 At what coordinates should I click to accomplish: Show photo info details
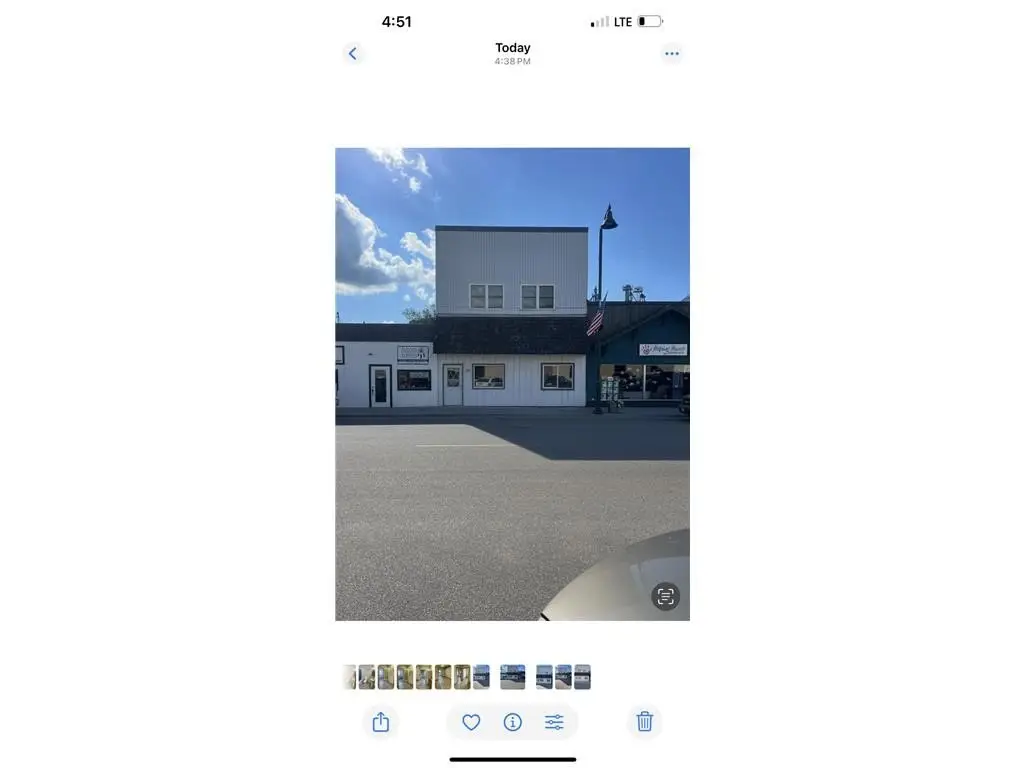pos(513,722)
